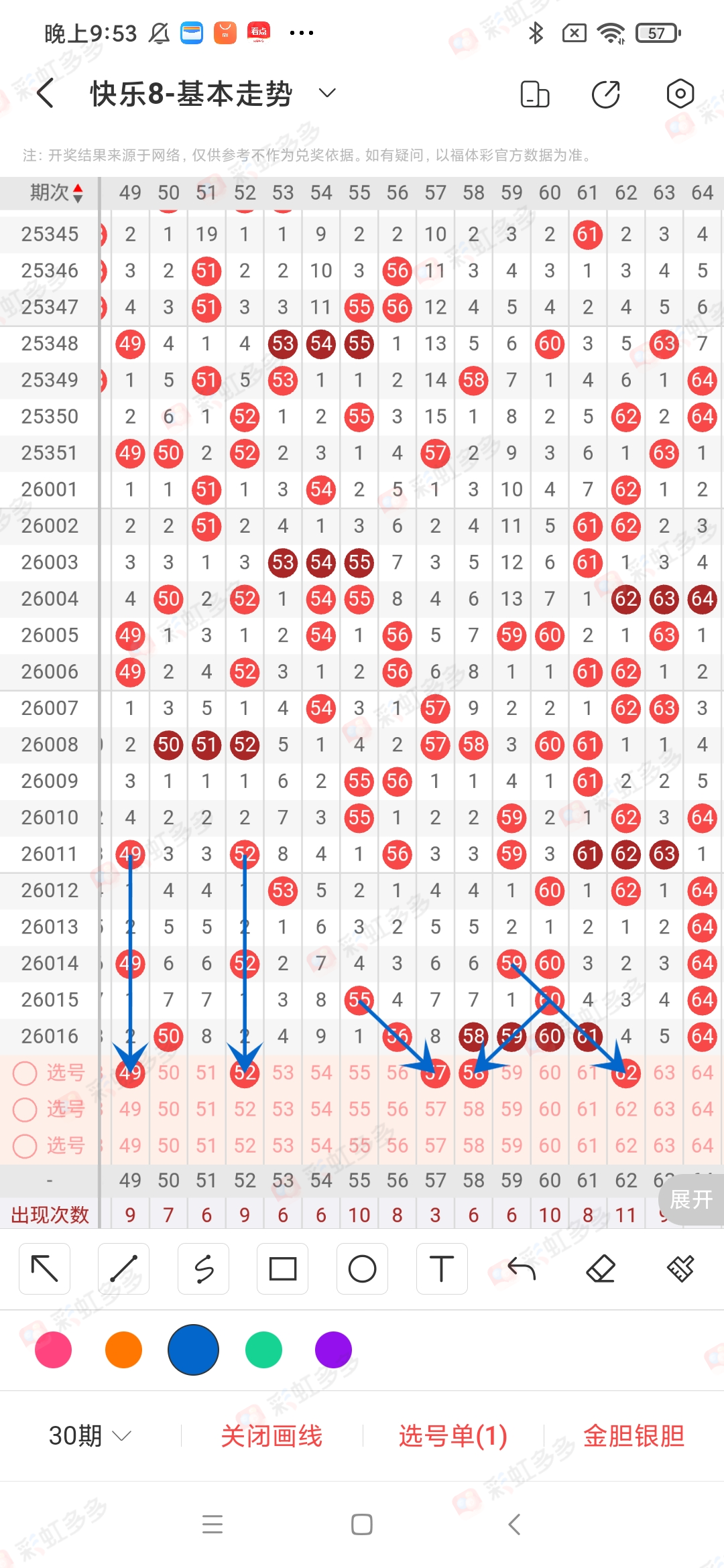Open 金胆银胆
Image resolution: width=724 pixels, height=1568 pixels.
(633, 1435)
